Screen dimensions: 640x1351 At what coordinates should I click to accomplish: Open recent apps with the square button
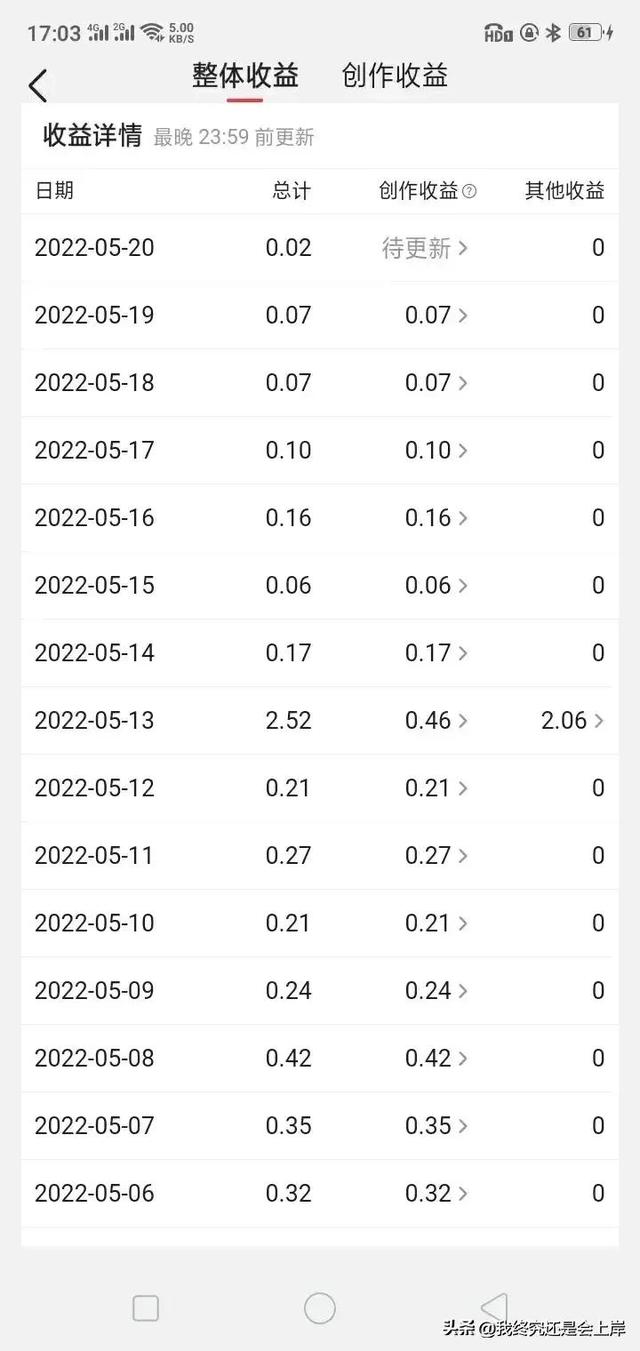point(146,1307)
